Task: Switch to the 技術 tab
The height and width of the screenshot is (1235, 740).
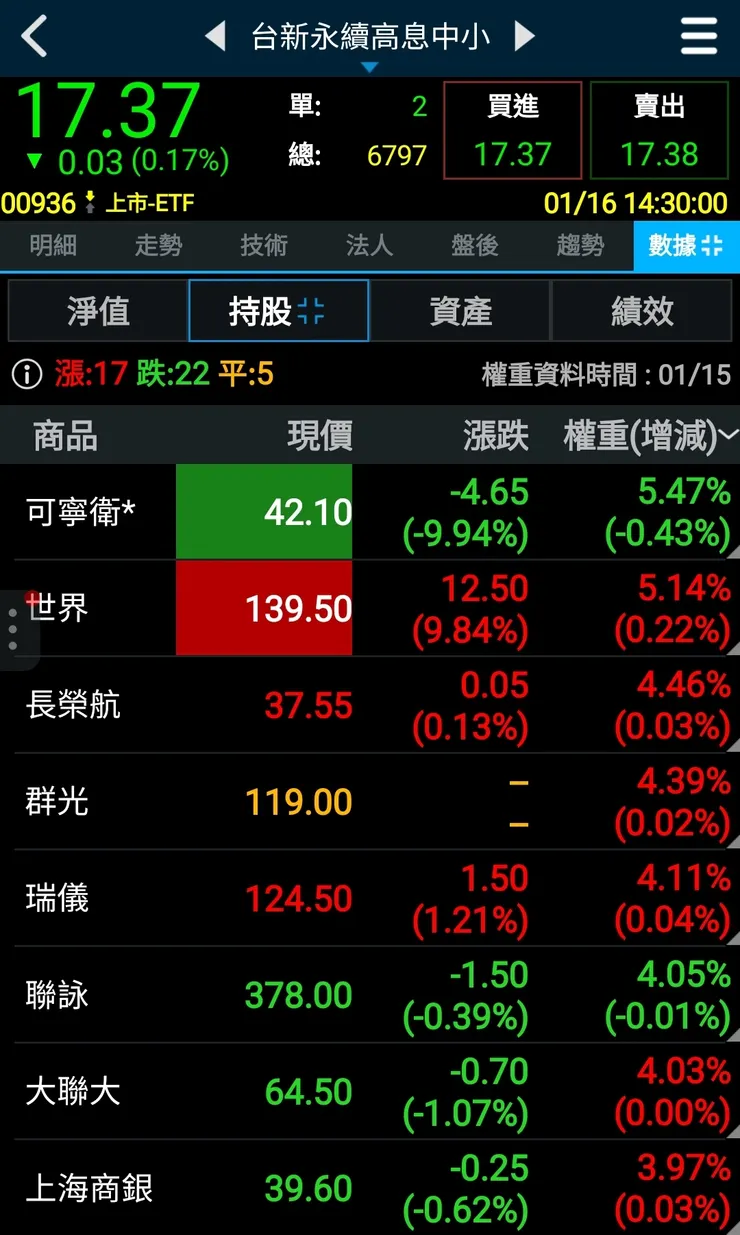Action: (263, 246)
